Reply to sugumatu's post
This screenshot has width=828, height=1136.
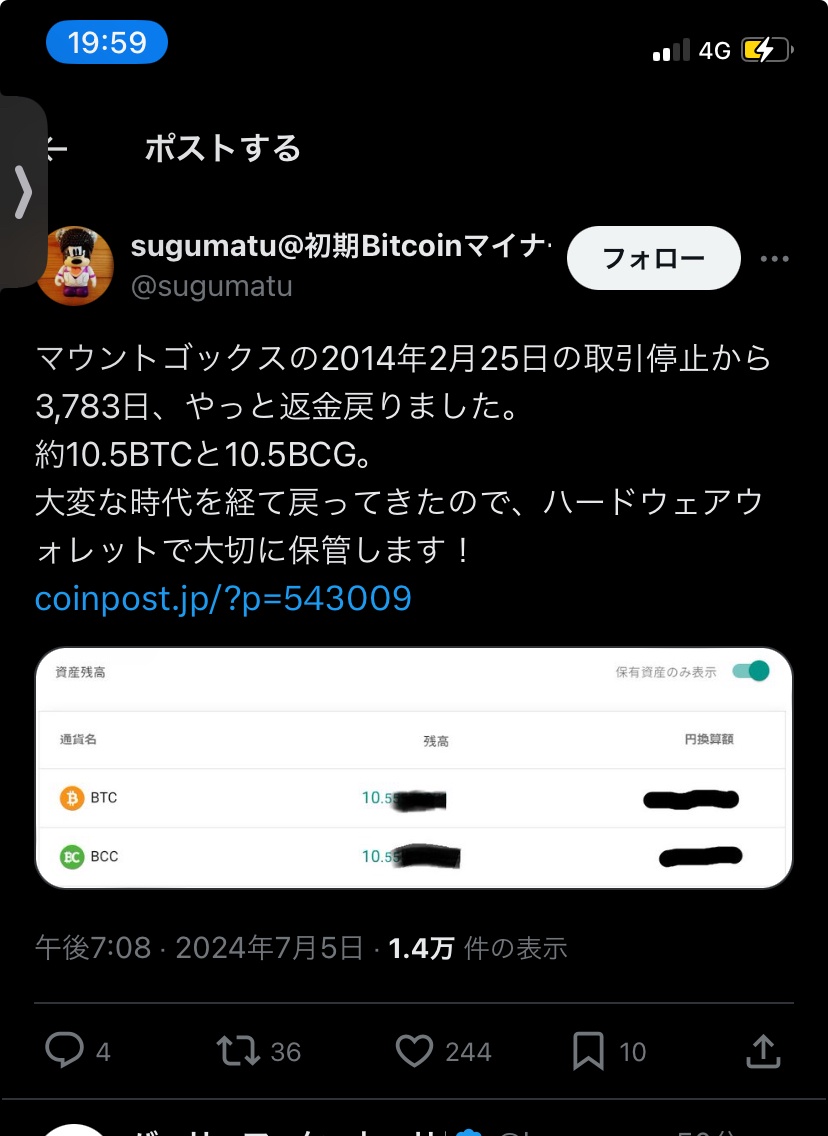pyautogui.click(x=66, y=1050)
